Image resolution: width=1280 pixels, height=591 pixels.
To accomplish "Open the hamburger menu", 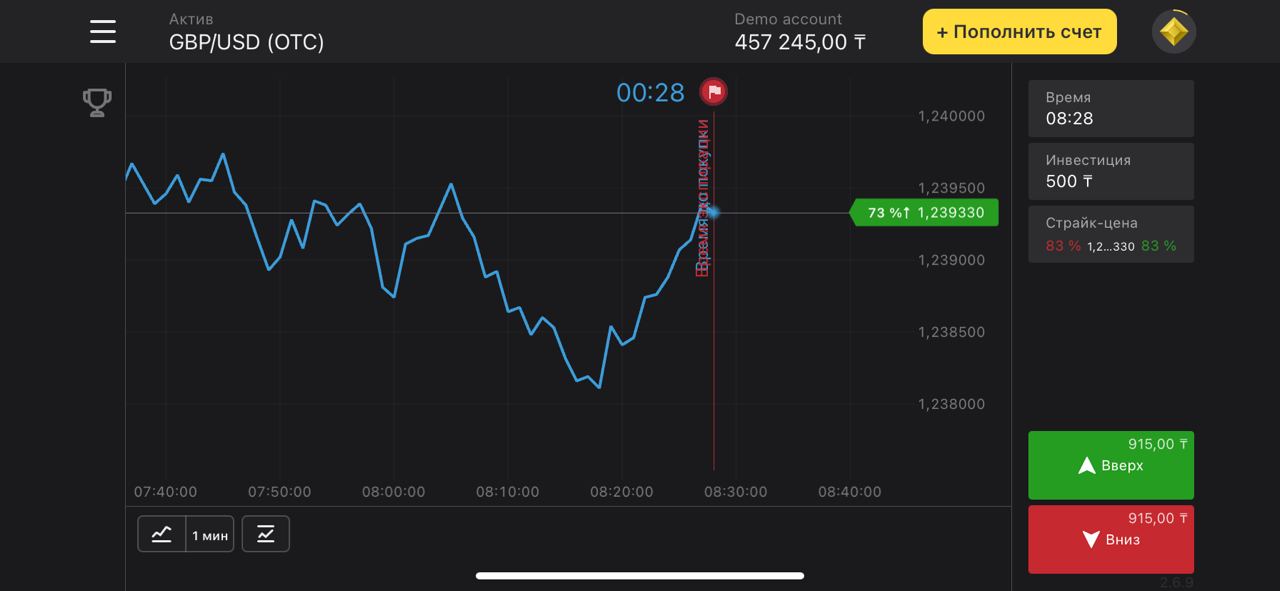I will coord(103,31).
